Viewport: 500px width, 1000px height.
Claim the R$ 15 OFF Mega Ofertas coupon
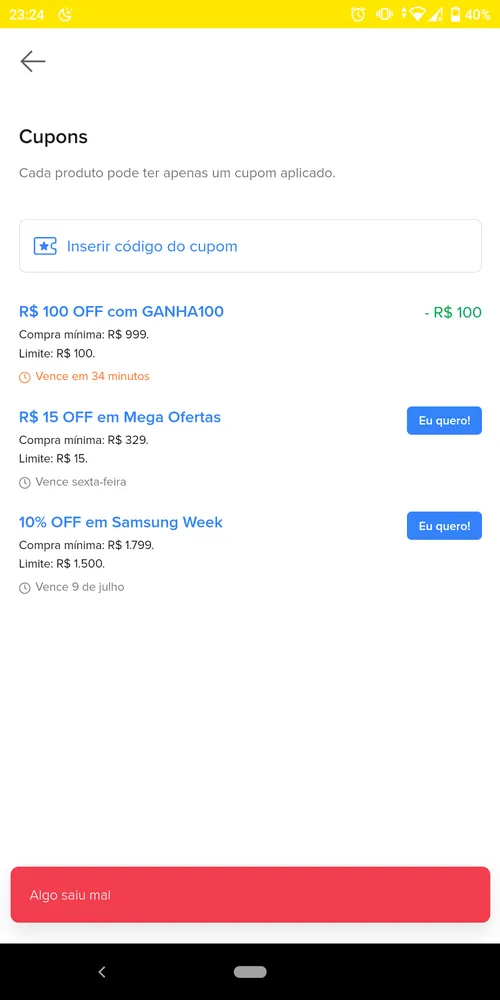444,421
